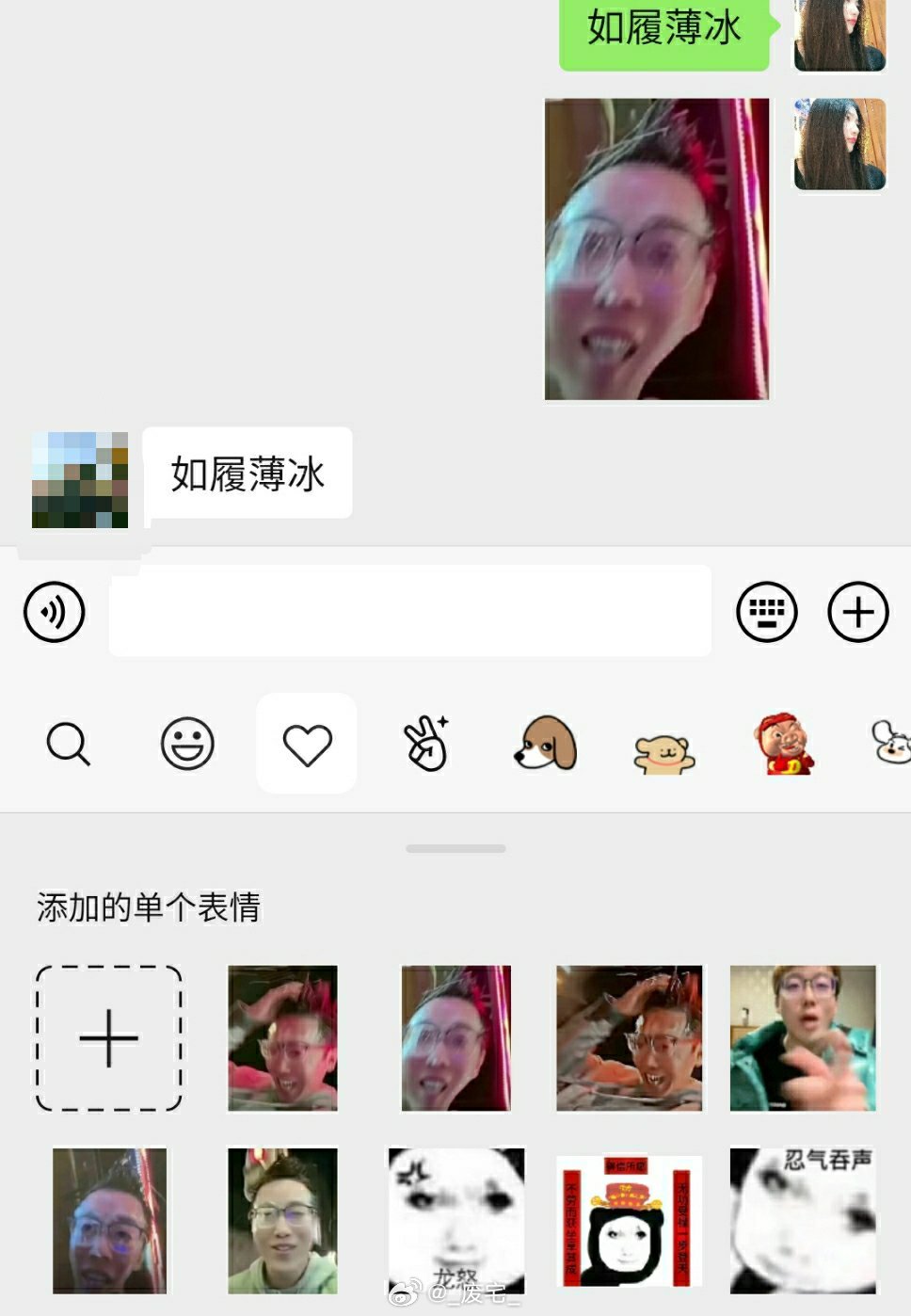Screen dimensions: 911x1316
Task: Add a new custom sticker
Action: tap(109, 1038)
